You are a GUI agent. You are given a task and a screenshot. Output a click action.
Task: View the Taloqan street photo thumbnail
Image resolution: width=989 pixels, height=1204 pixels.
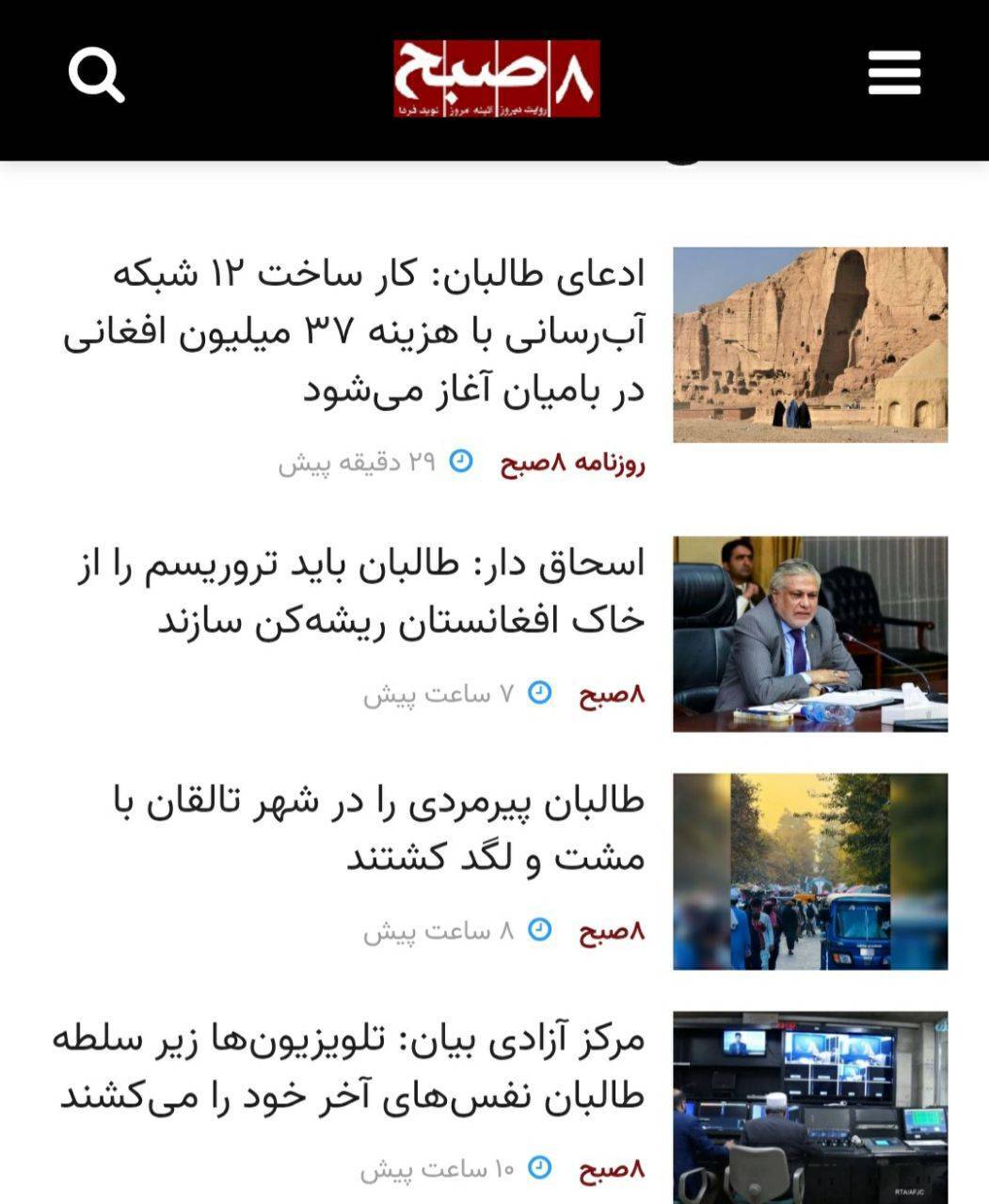[810, 871]
